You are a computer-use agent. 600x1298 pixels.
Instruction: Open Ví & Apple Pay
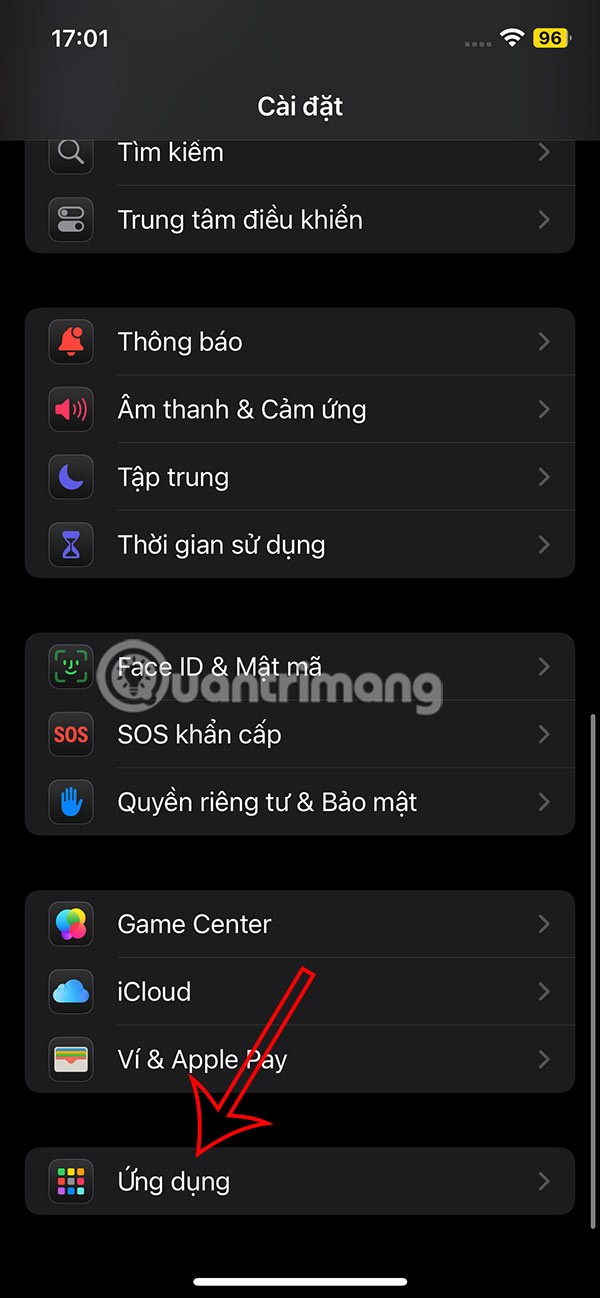tap(300, 1059)
